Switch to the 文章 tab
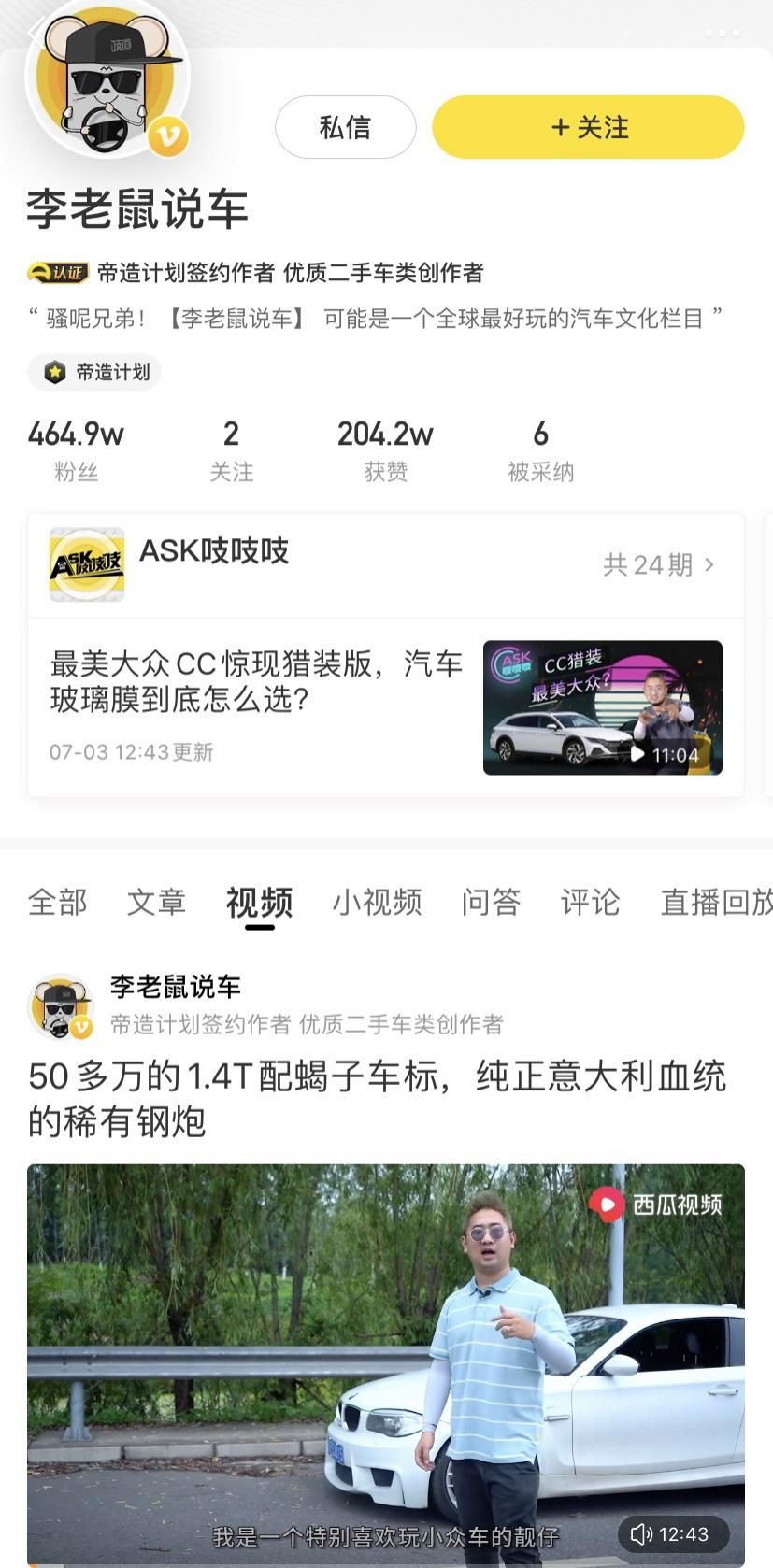 point(155,902)
